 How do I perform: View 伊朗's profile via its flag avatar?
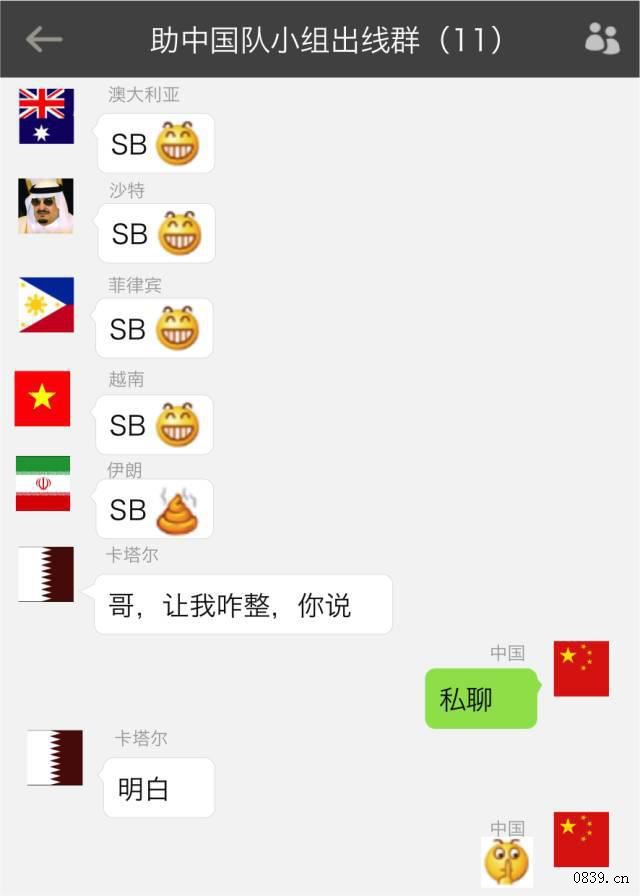point(43,484)
